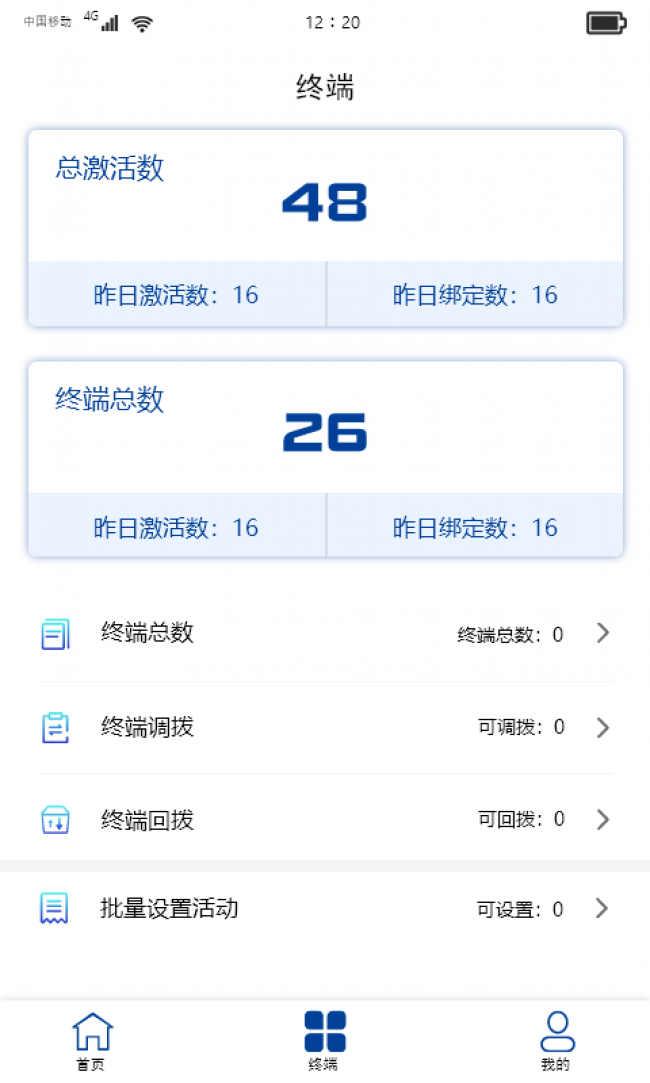Open 批量设置活动 settings row
The height and width of the screenshot is (1083, 650).
point(325,908)
